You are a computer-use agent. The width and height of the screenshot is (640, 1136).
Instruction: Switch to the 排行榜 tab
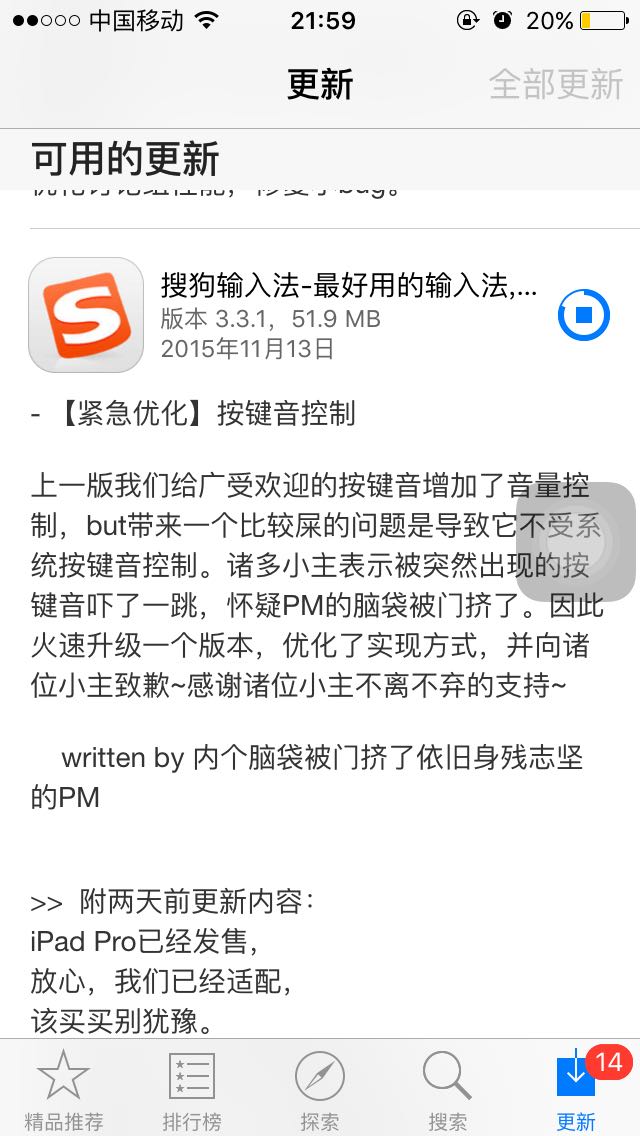point(192,1089)
